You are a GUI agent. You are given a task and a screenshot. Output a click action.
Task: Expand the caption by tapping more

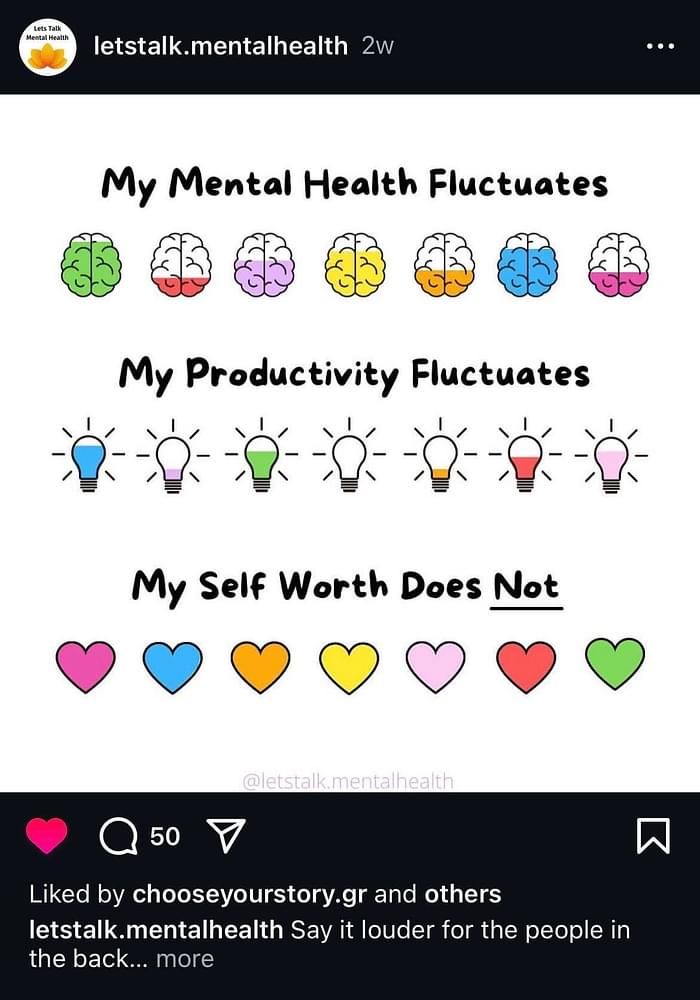click(185, 959)
